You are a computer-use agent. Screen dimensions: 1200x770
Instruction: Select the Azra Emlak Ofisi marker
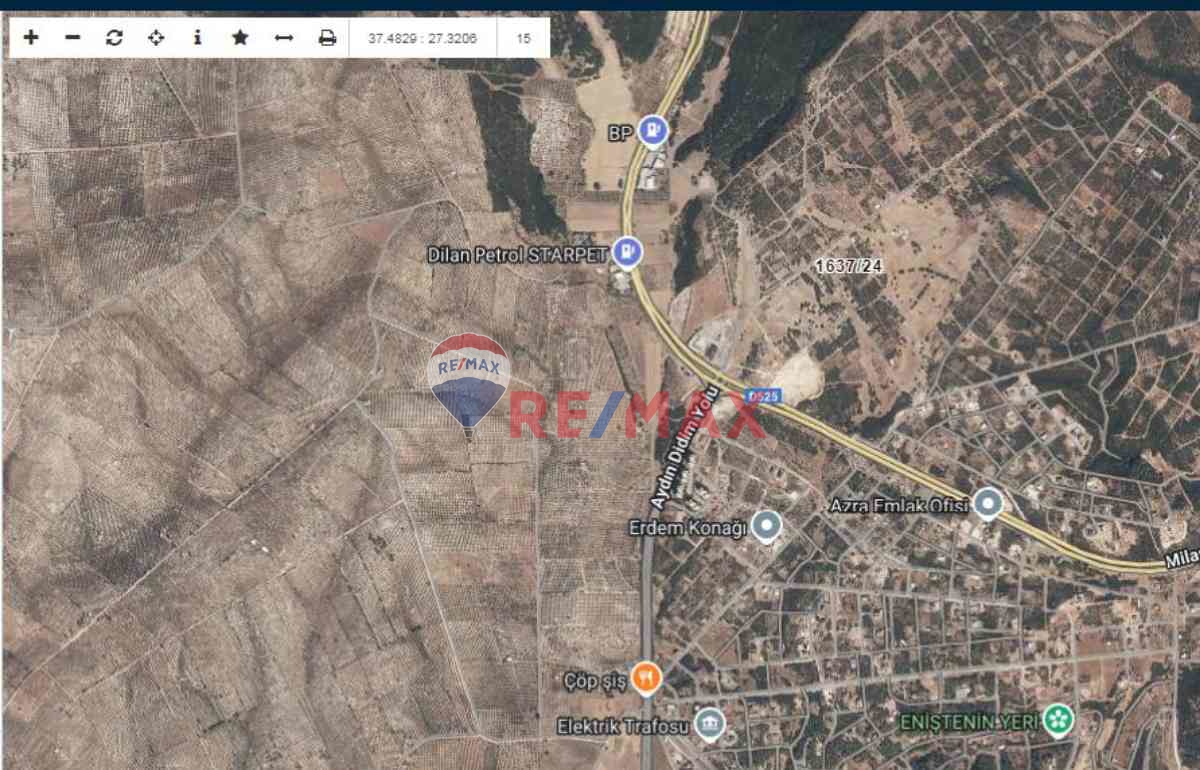(x=989, y=503)
